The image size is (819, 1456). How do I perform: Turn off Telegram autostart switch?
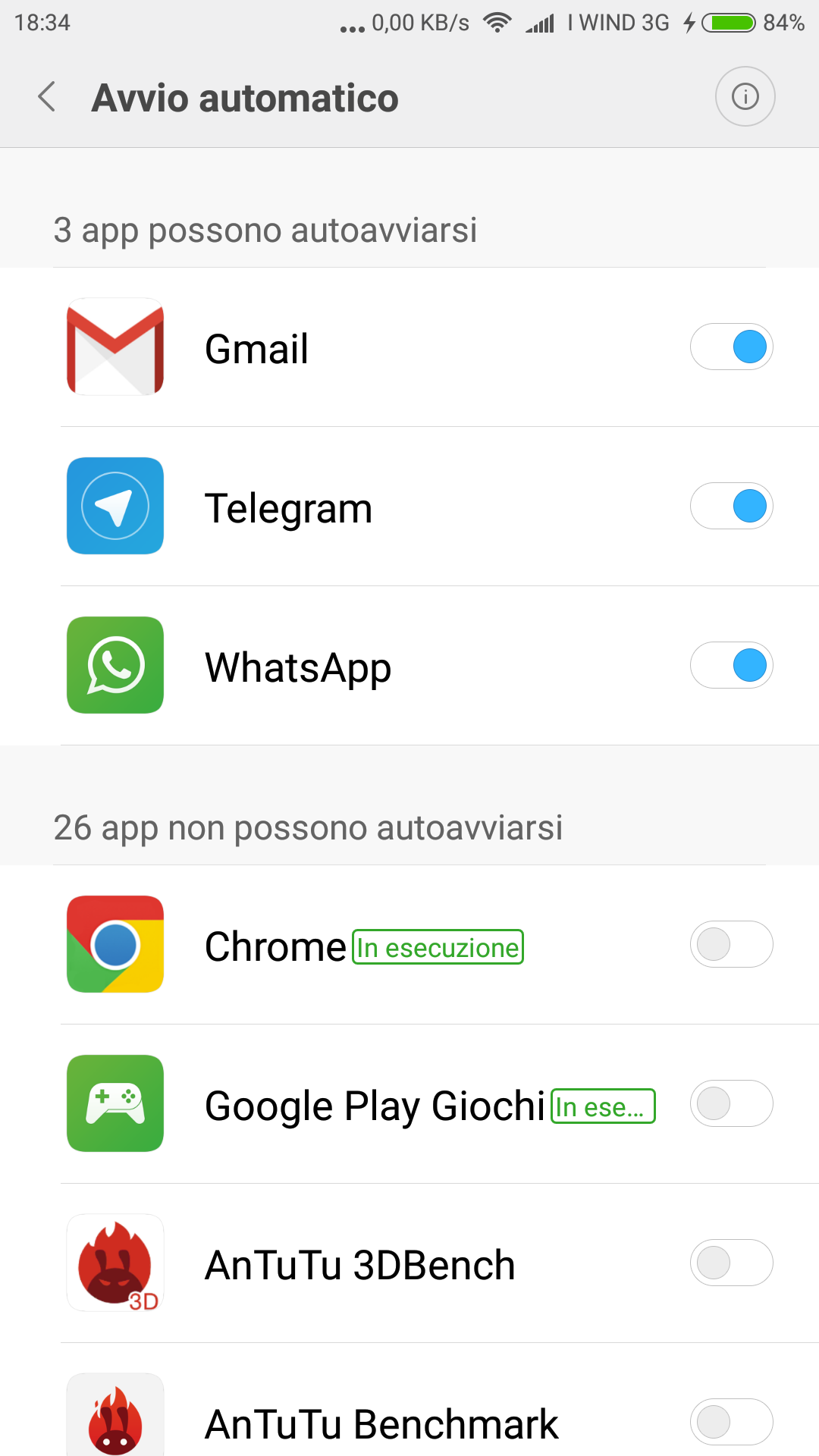[731, 506]
